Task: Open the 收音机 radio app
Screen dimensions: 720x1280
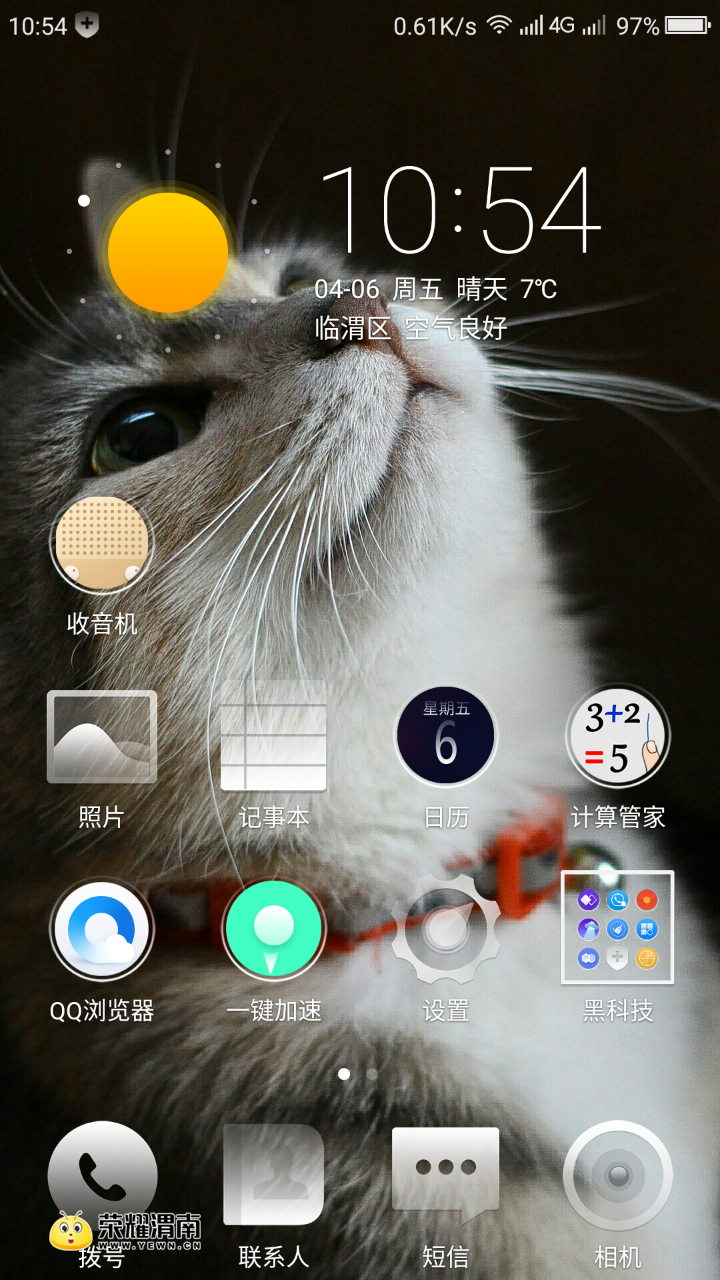Action: pyautogui.click(x=101, y=546)
